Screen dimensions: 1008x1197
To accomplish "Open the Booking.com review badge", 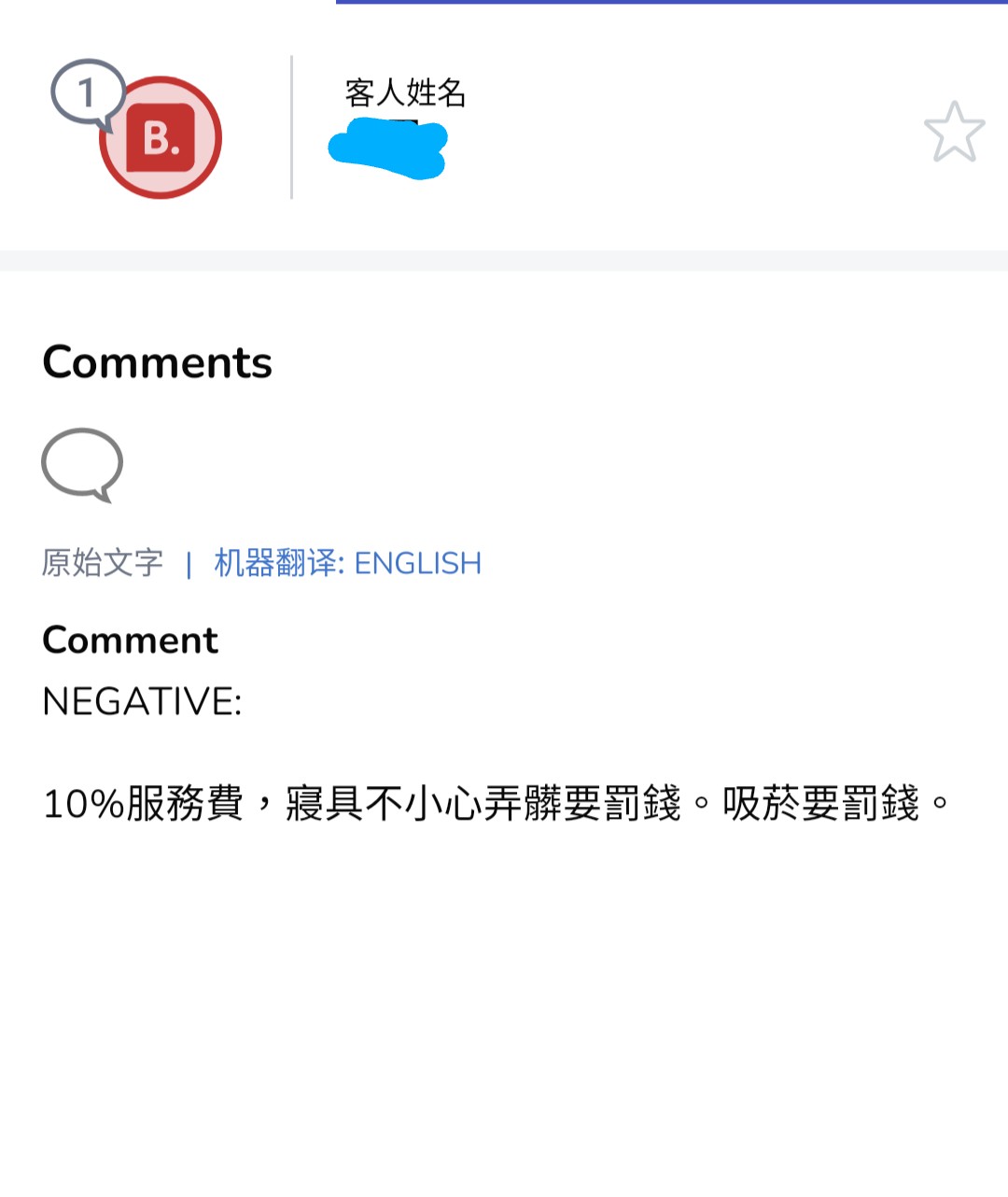I will click(160, 137).
